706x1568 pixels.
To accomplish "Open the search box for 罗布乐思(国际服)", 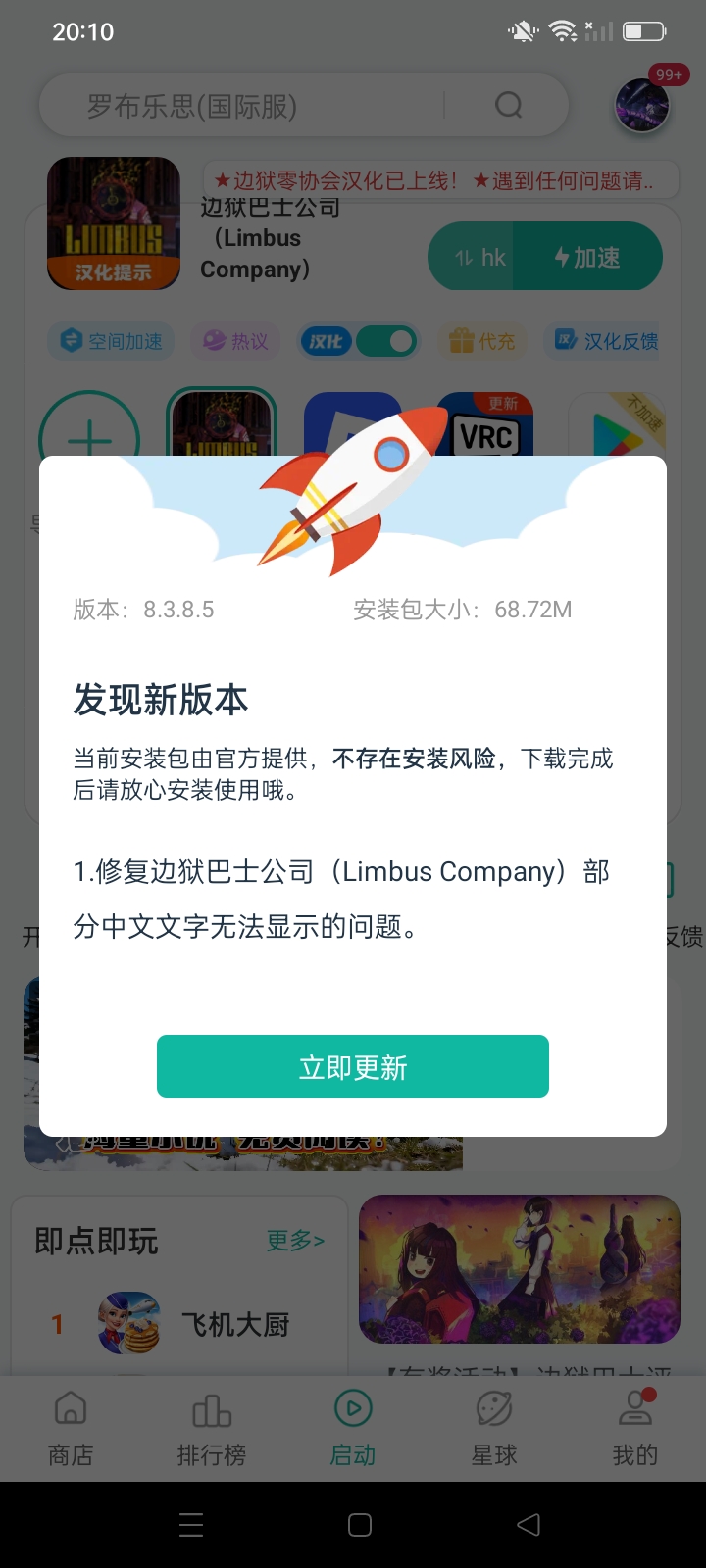I will point(265,106).
